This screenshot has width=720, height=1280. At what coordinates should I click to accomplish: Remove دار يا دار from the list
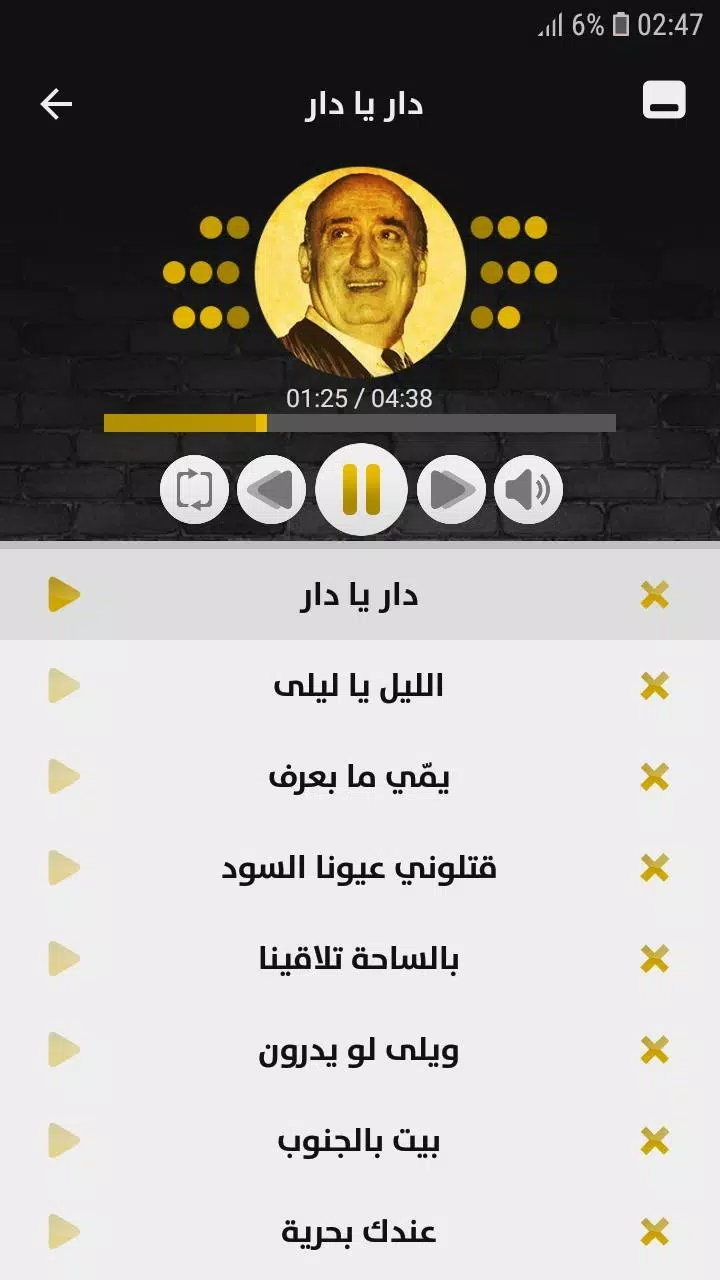654,596
